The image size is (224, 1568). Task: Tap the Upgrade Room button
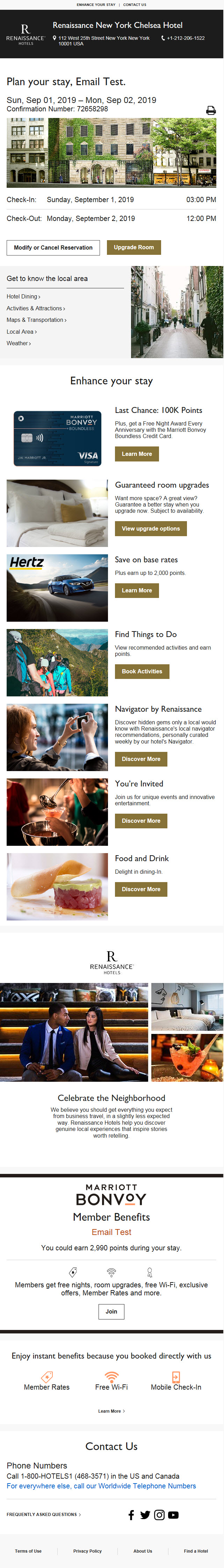134,247
